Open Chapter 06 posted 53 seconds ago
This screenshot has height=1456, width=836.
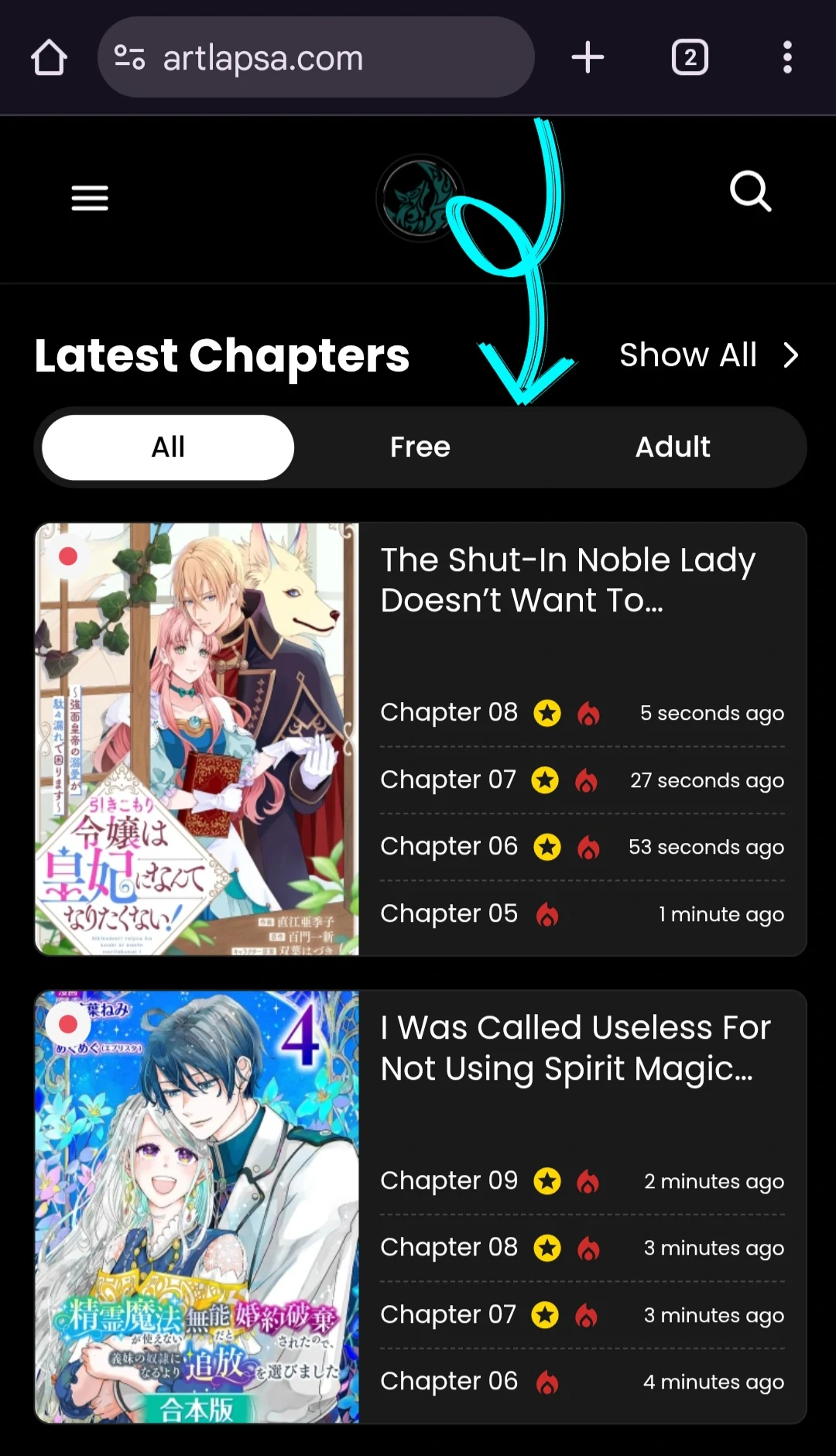449,846
